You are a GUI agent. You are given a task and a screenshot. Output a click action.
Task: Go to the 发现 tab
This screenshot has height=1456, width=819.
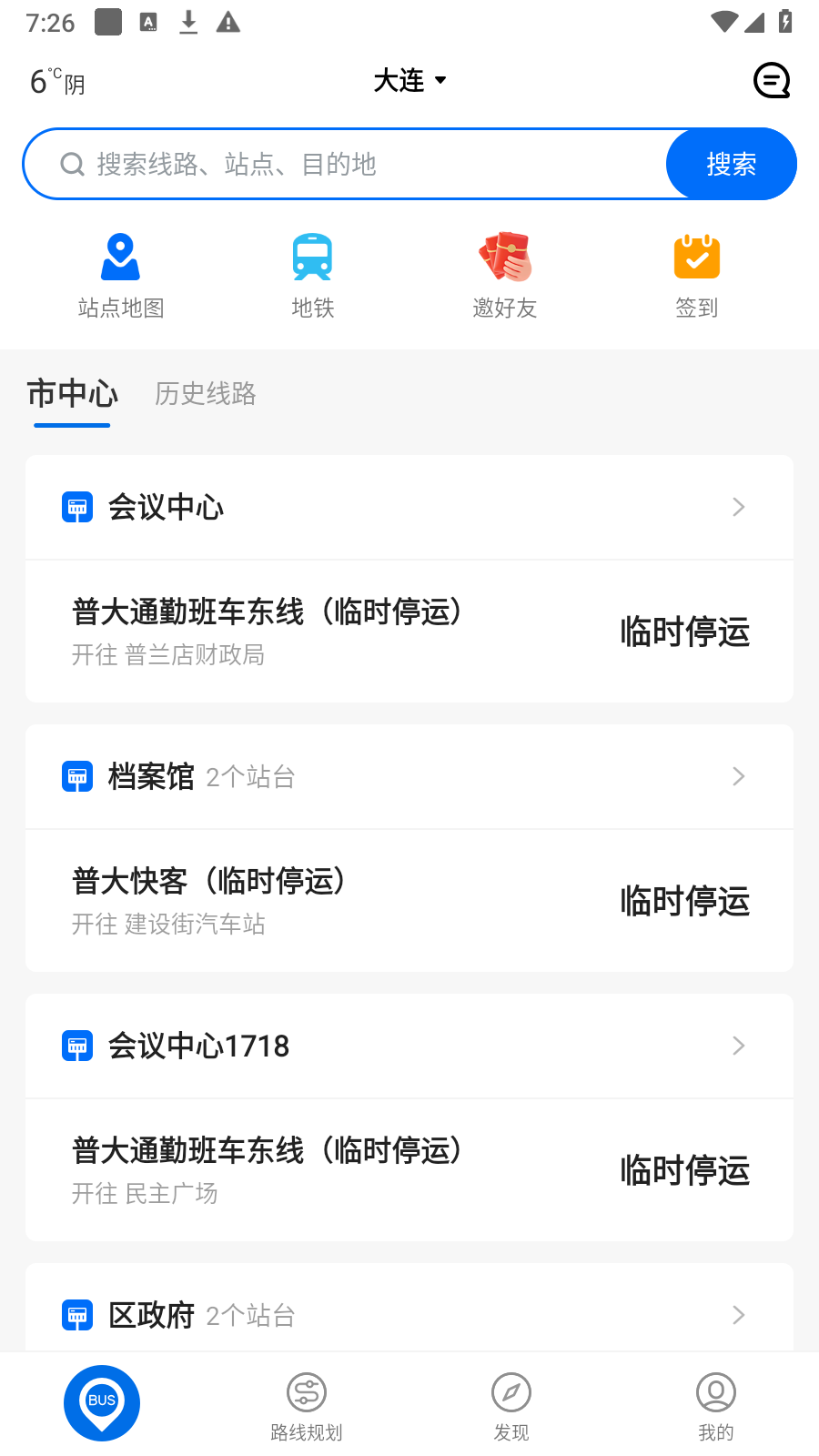click(511, 1404)
